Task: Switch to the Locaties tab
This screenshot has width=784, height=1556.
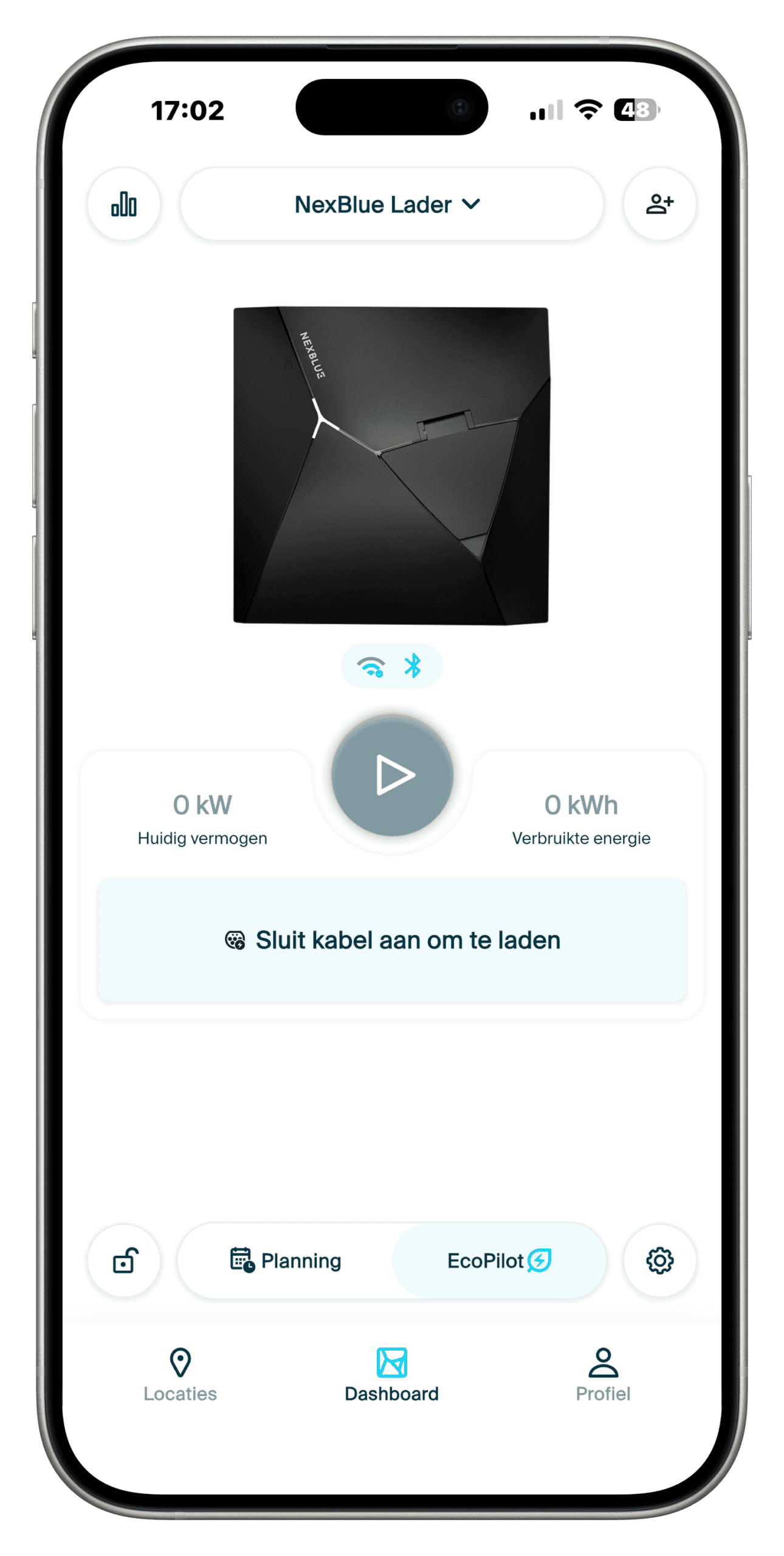Action: click(180, 1375)
